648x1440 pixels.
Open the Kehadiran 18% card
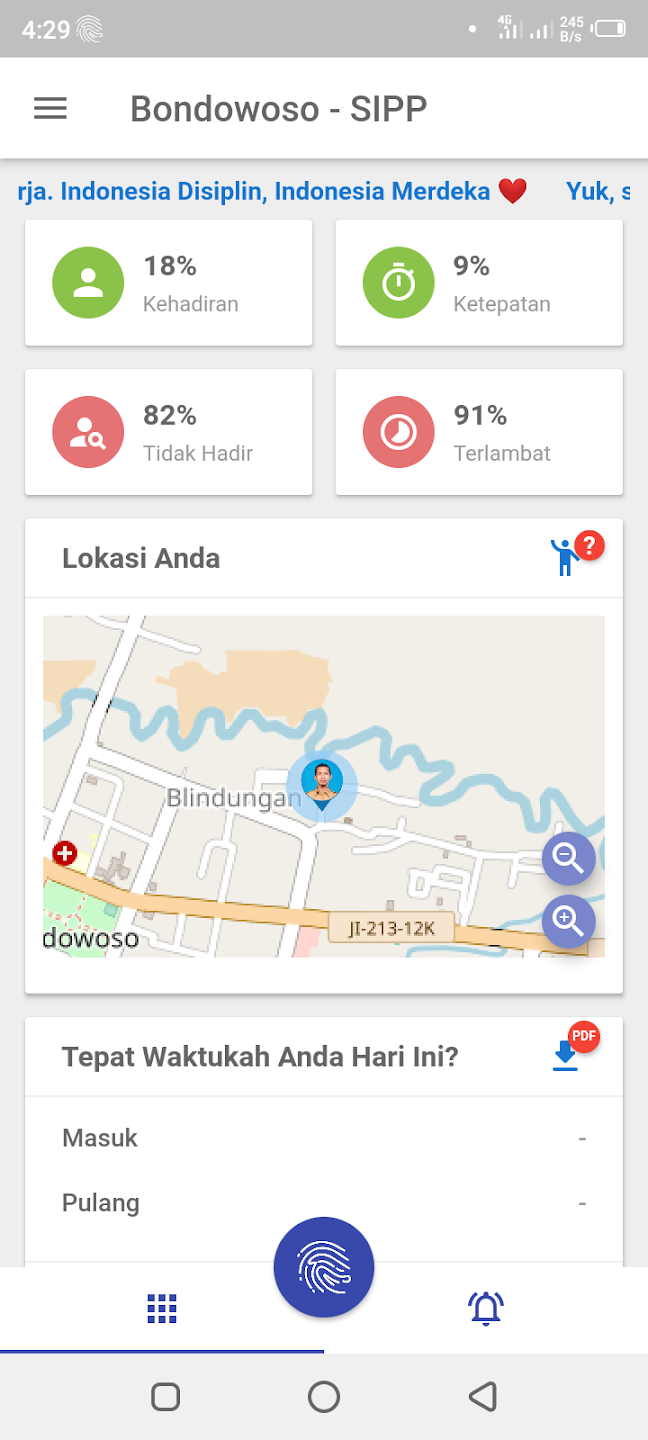click(x=168, y=283)
